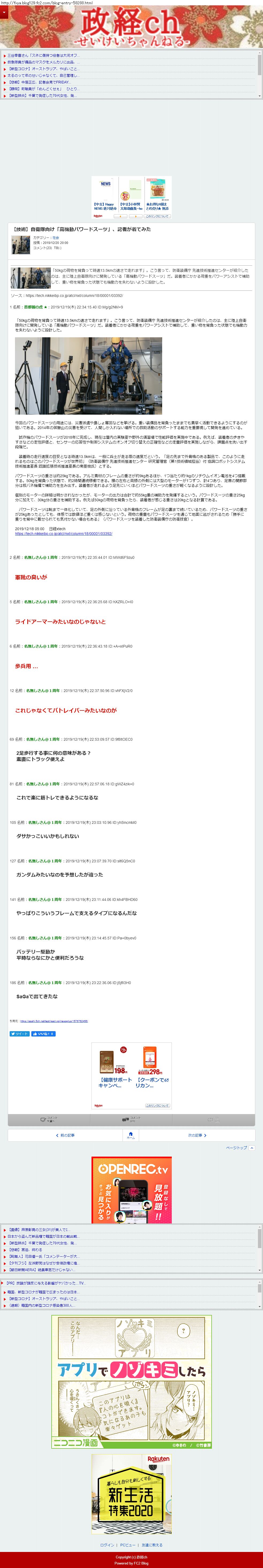Switch to PCビュー
Image resolution: width=263 pixels, height=1568 pixels.
click(x=128, y=1545)
